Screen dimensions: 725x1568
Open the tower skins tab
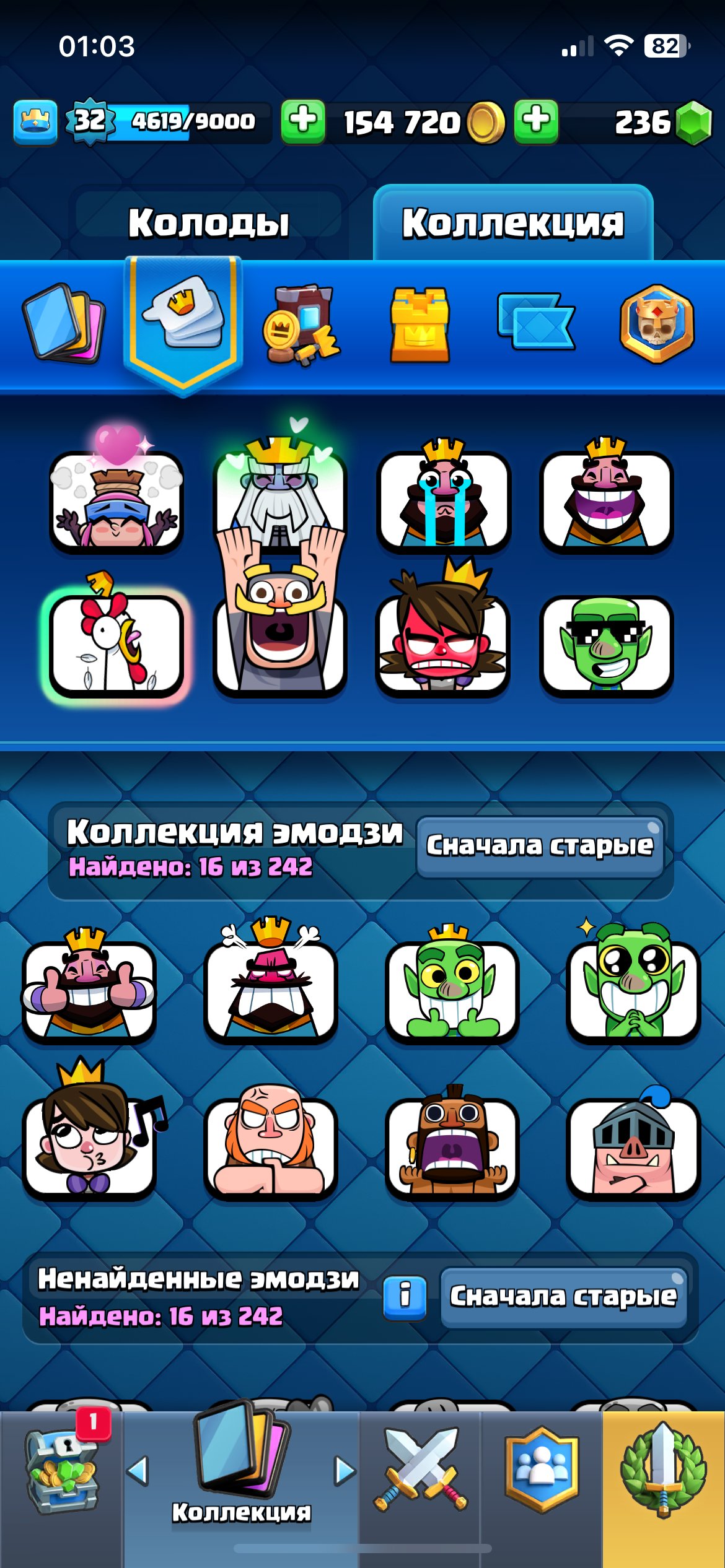420,324
